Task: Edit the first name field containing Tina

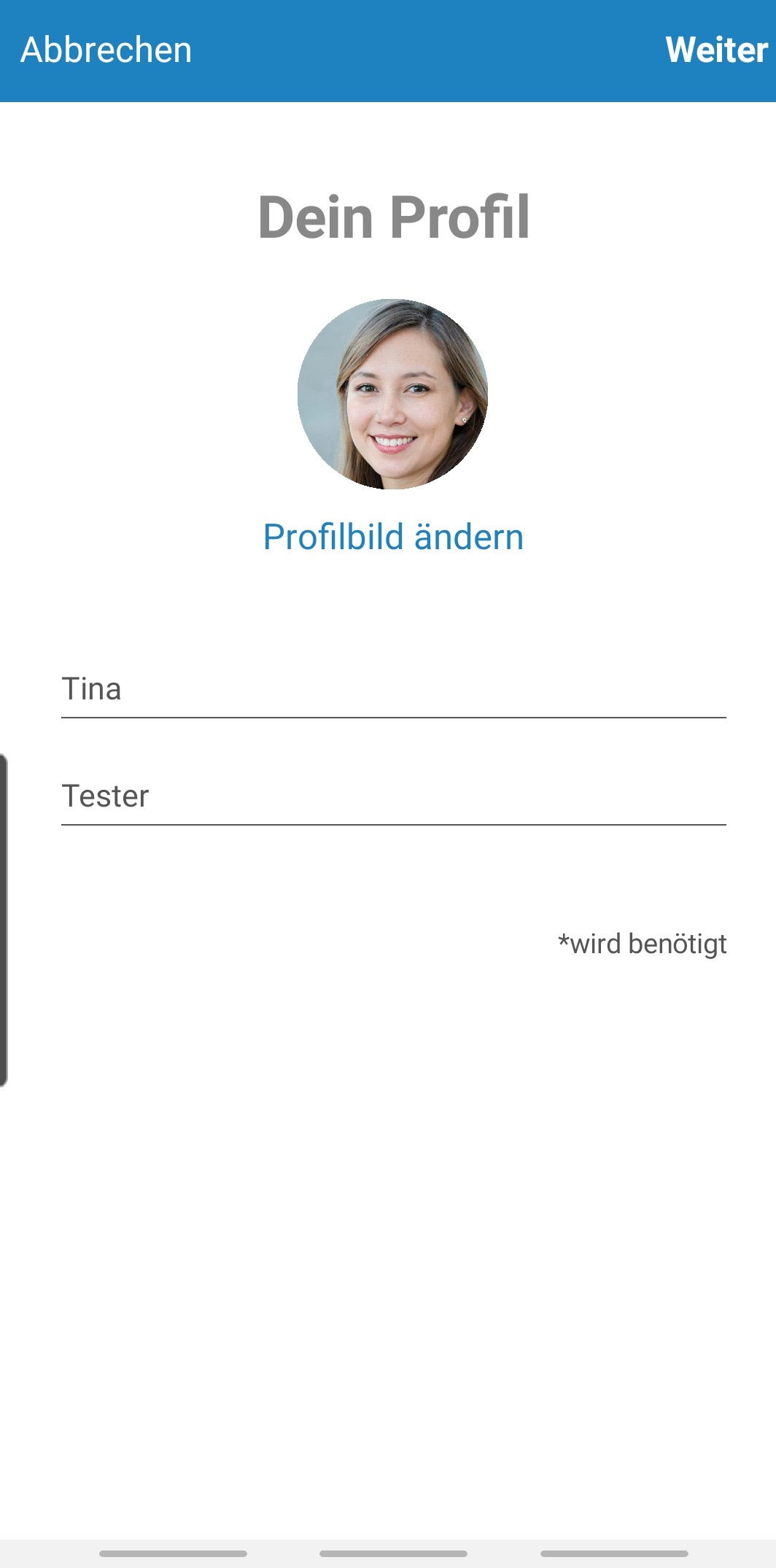Action: coord(394,689)
